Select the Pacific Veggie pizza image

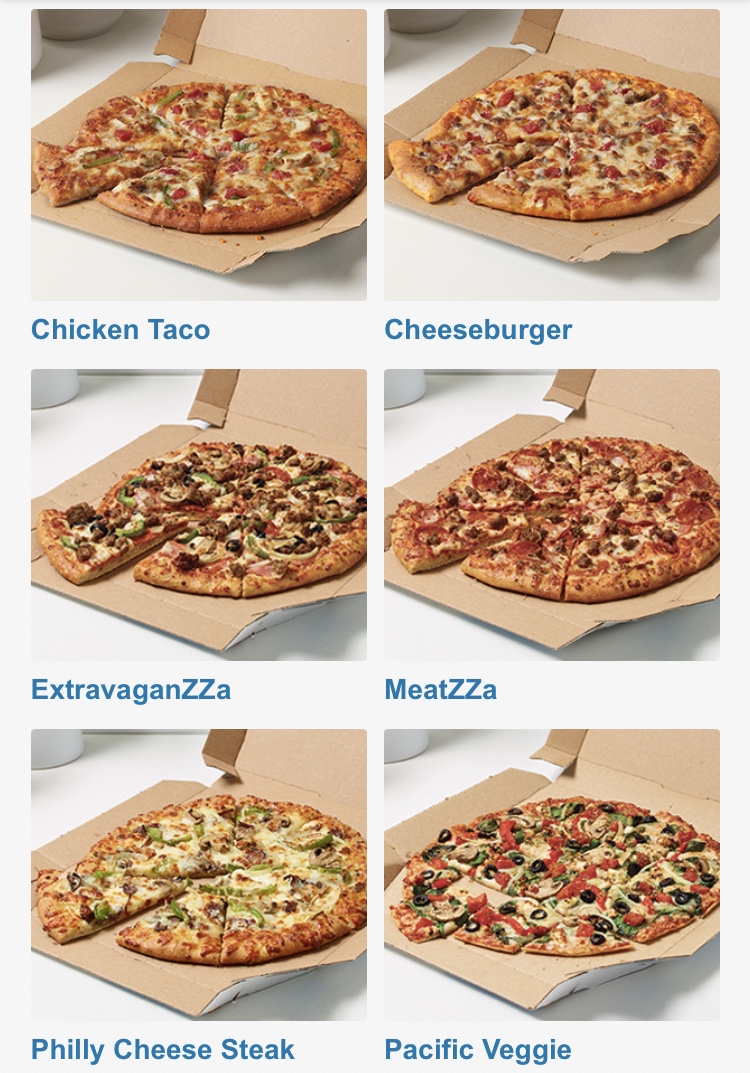(555, 873)
